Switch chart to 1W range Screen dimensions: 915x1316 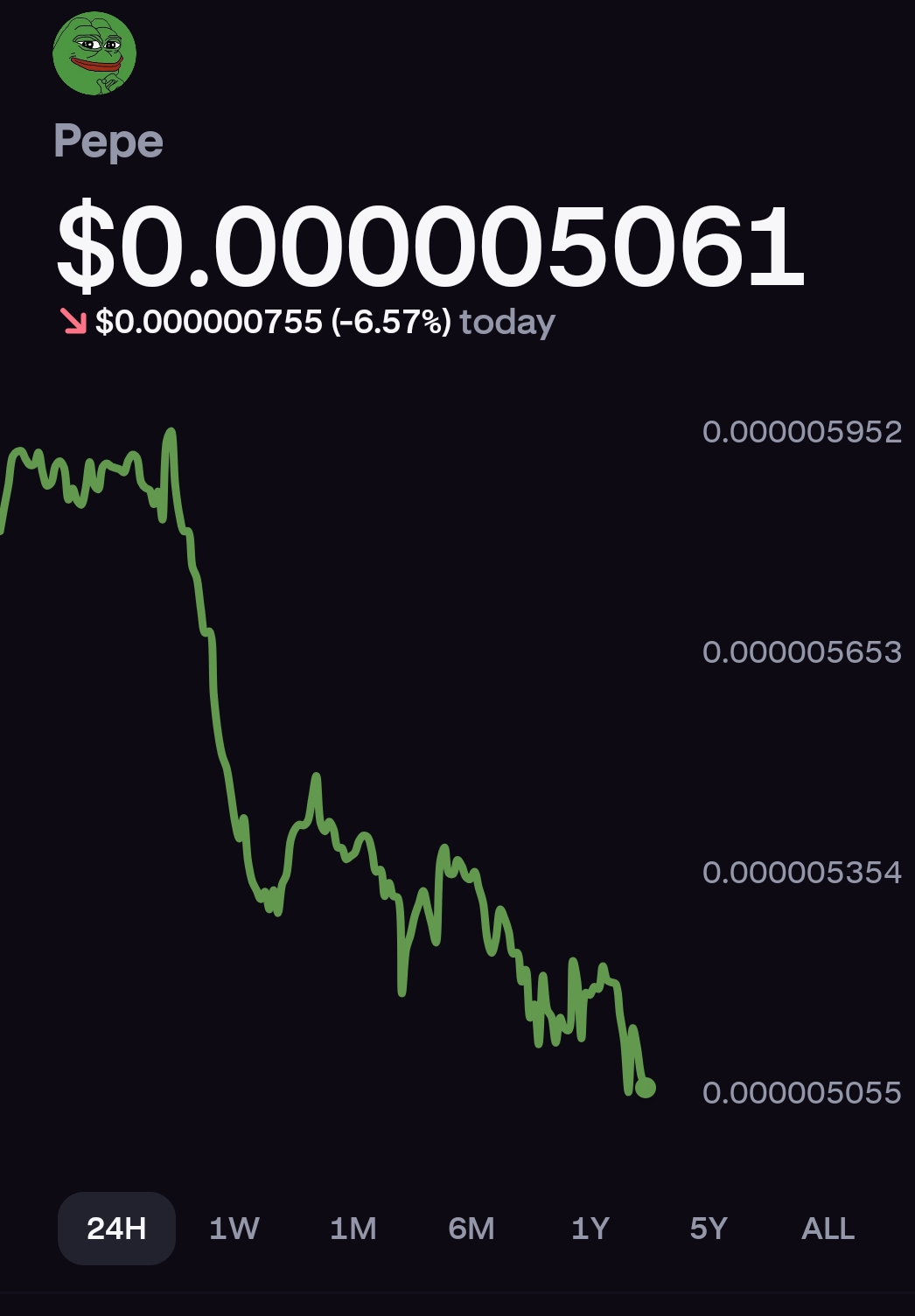[234, 1229]
